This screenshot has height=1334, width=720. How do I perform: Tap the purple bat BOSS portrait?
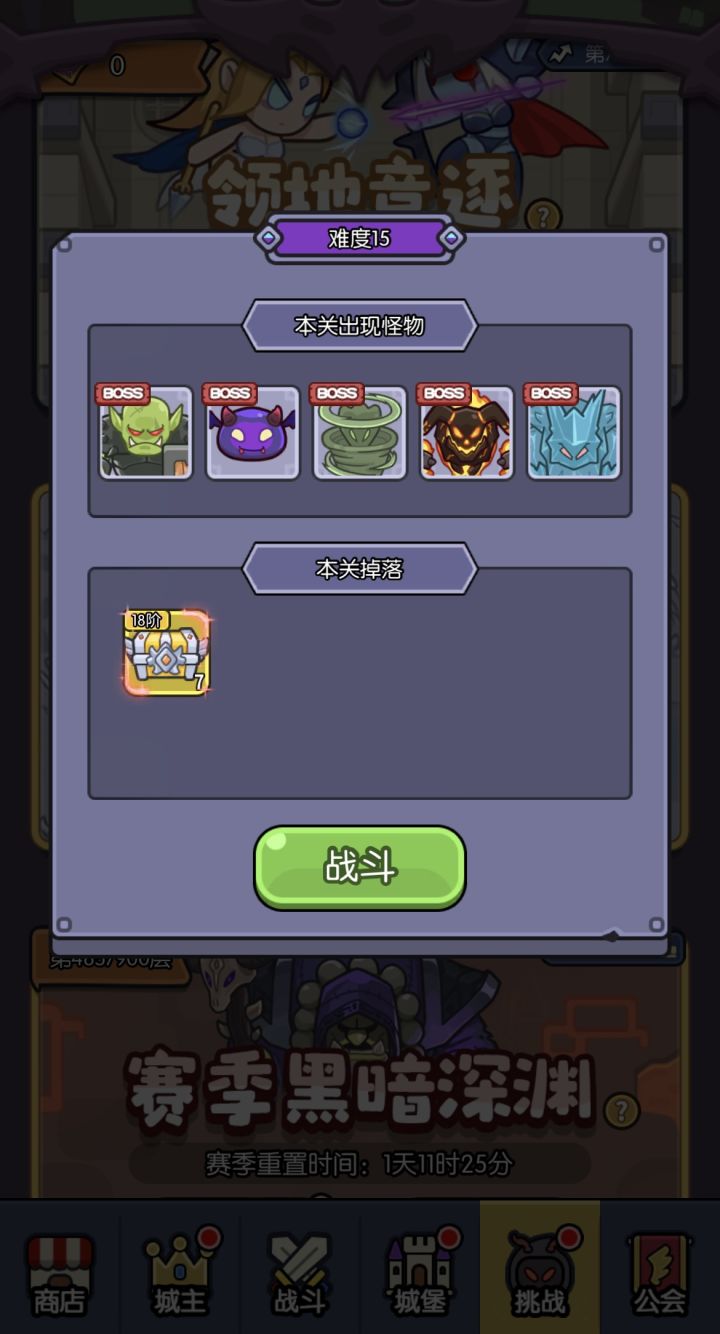point(252,434)
